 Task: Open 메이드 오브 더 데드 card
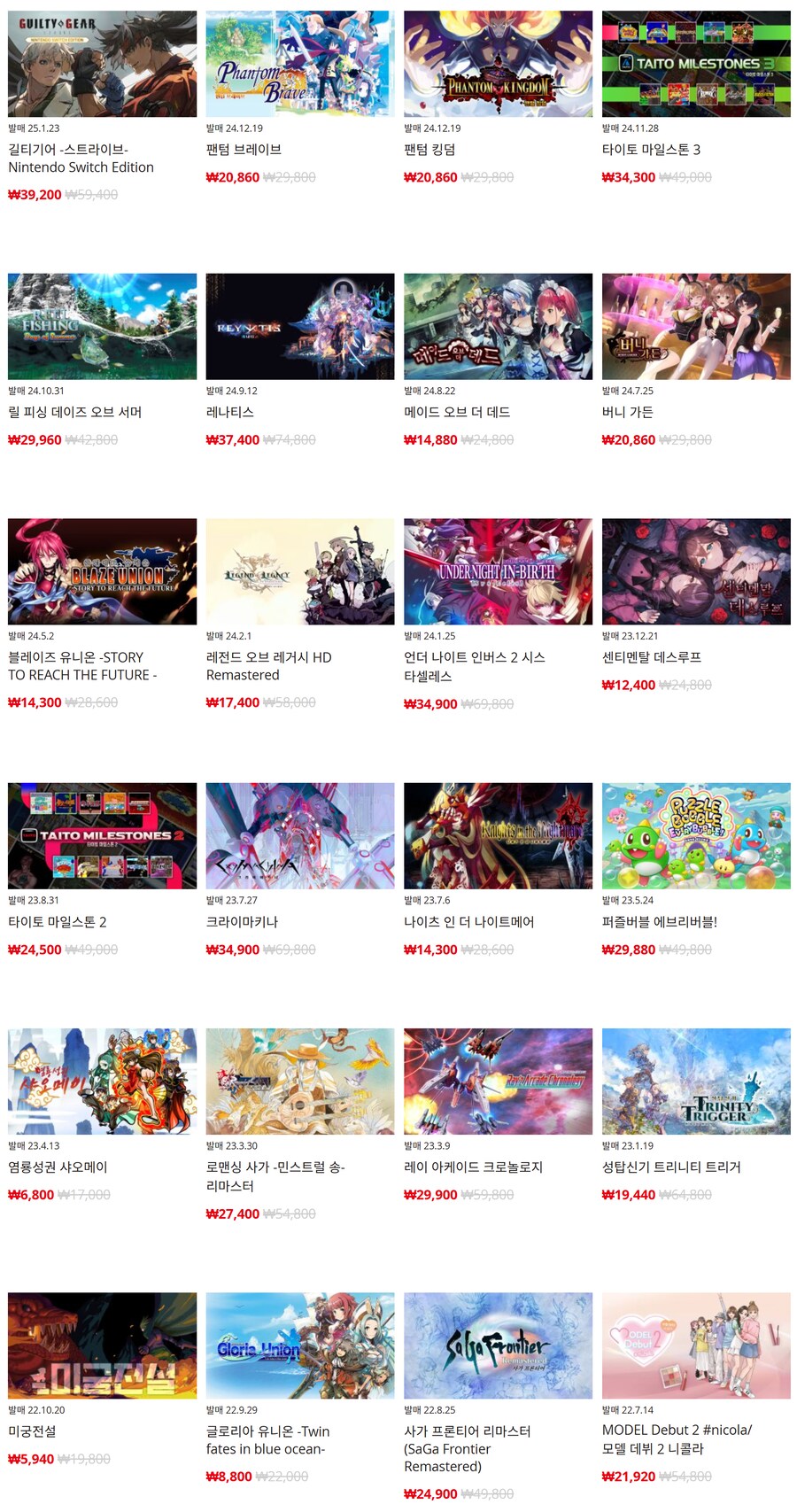[x=498, y=326]
